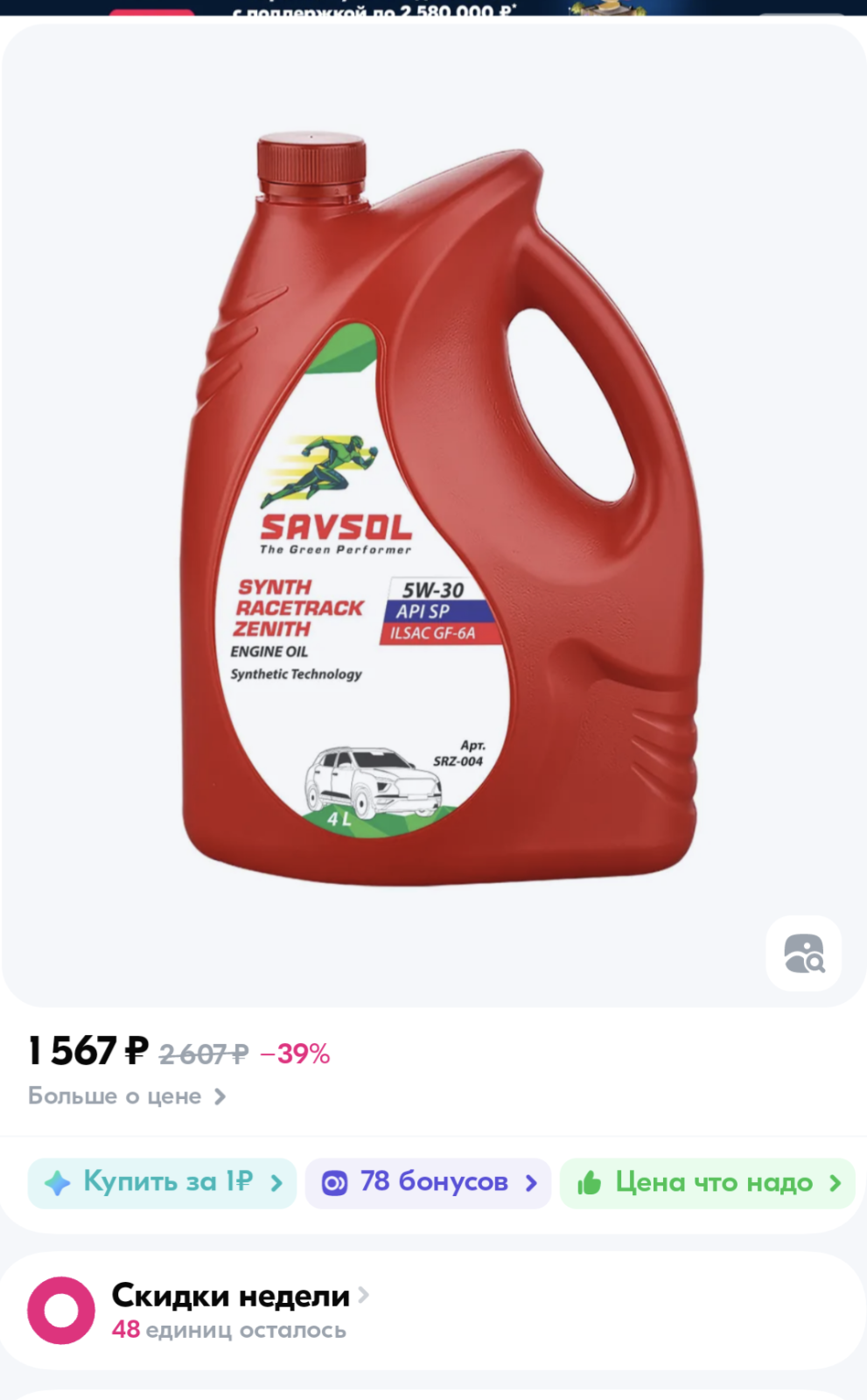Tap the 'Цена что надо' chip
This screenshot has width=867, height=1400.
tap(707, 1183)
